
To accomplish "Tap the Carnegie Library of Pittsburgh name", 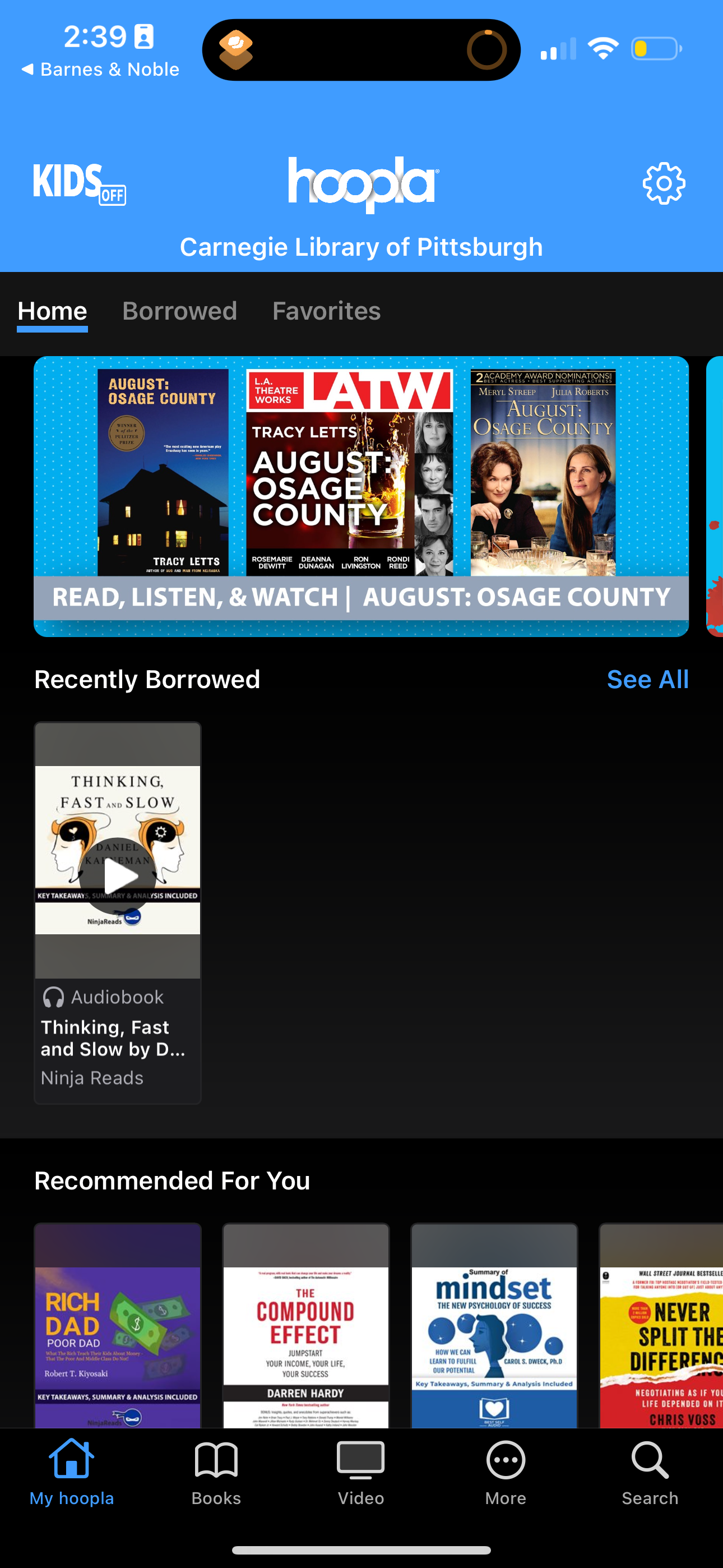I will 361,247.
